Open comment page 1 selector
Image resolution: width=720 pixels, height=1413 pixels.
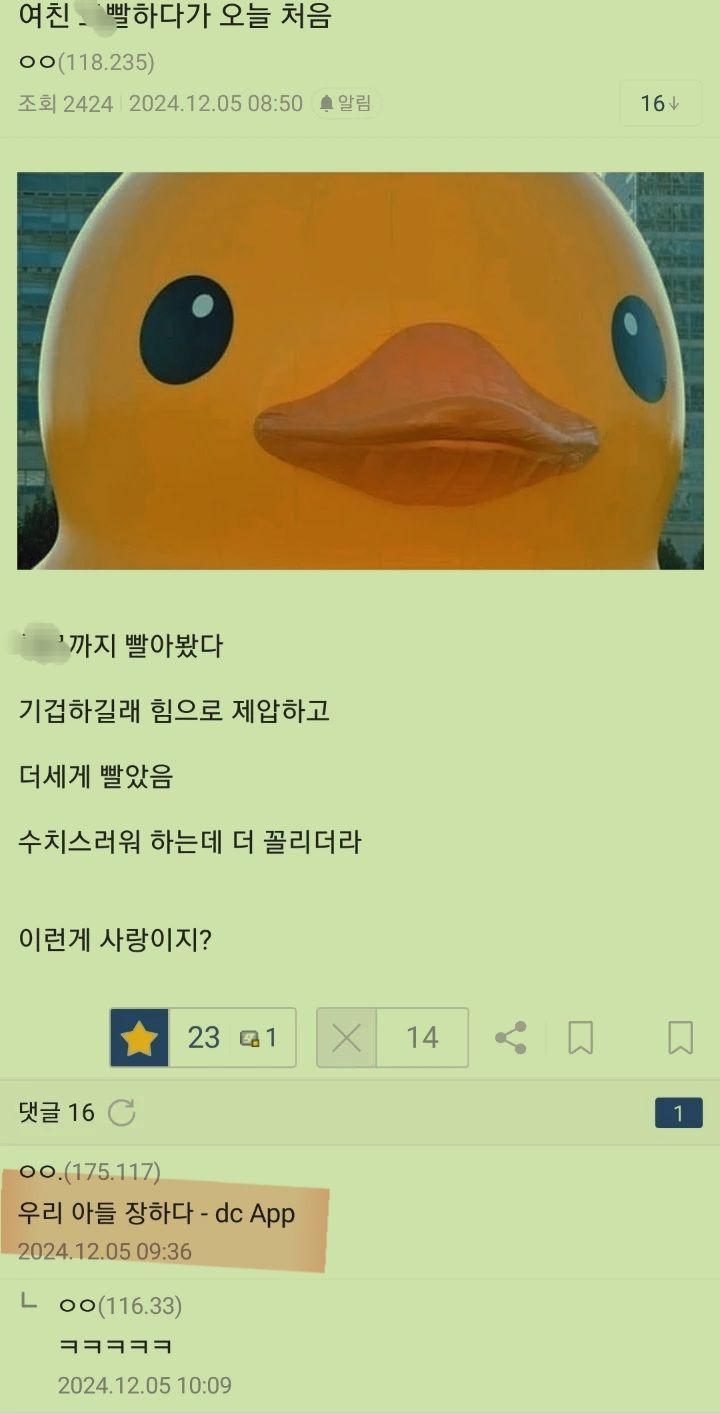point(678,1113)
